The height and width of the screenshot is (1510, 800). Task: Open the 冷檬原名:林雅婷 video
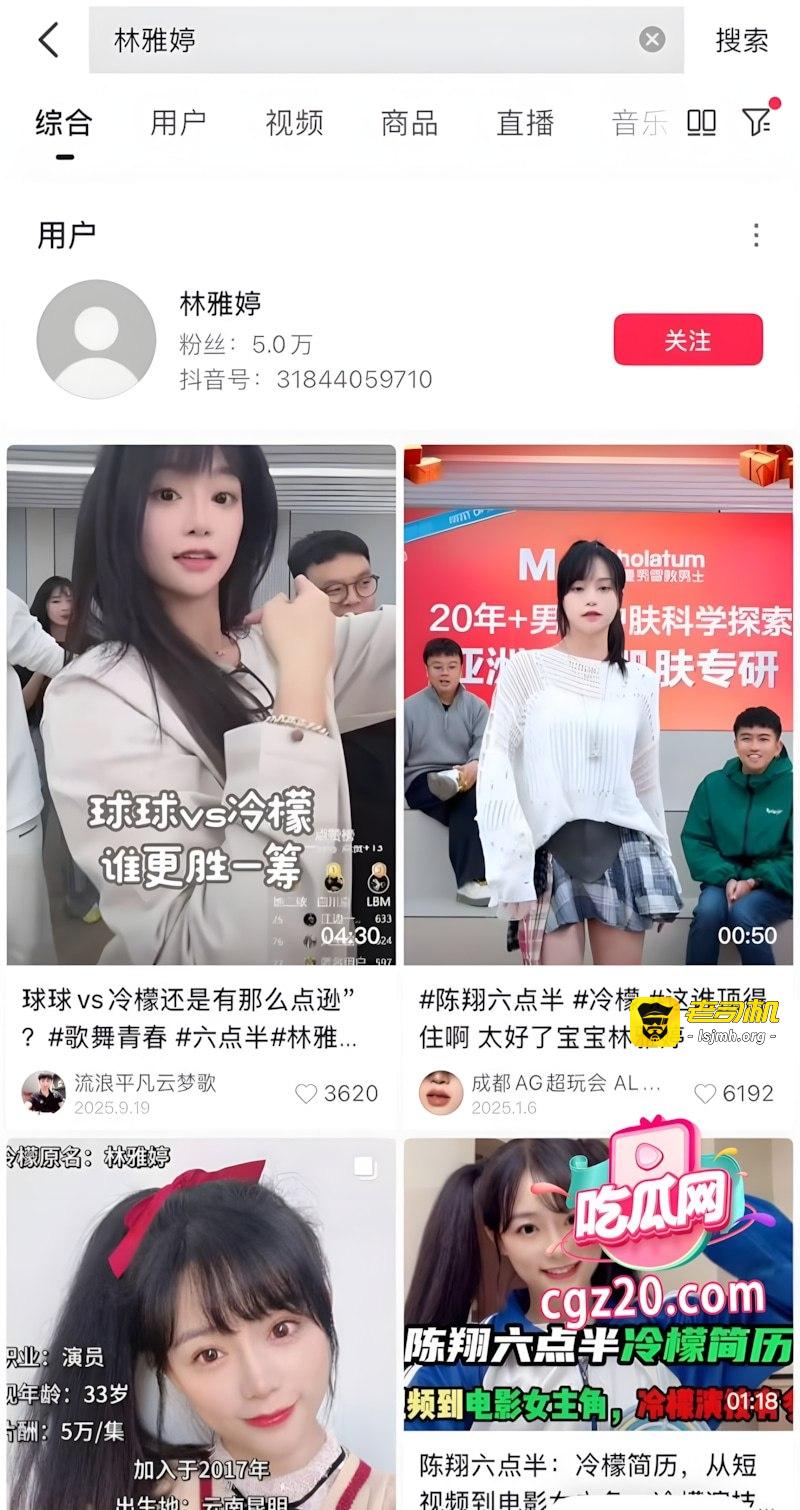(200, 1320)
